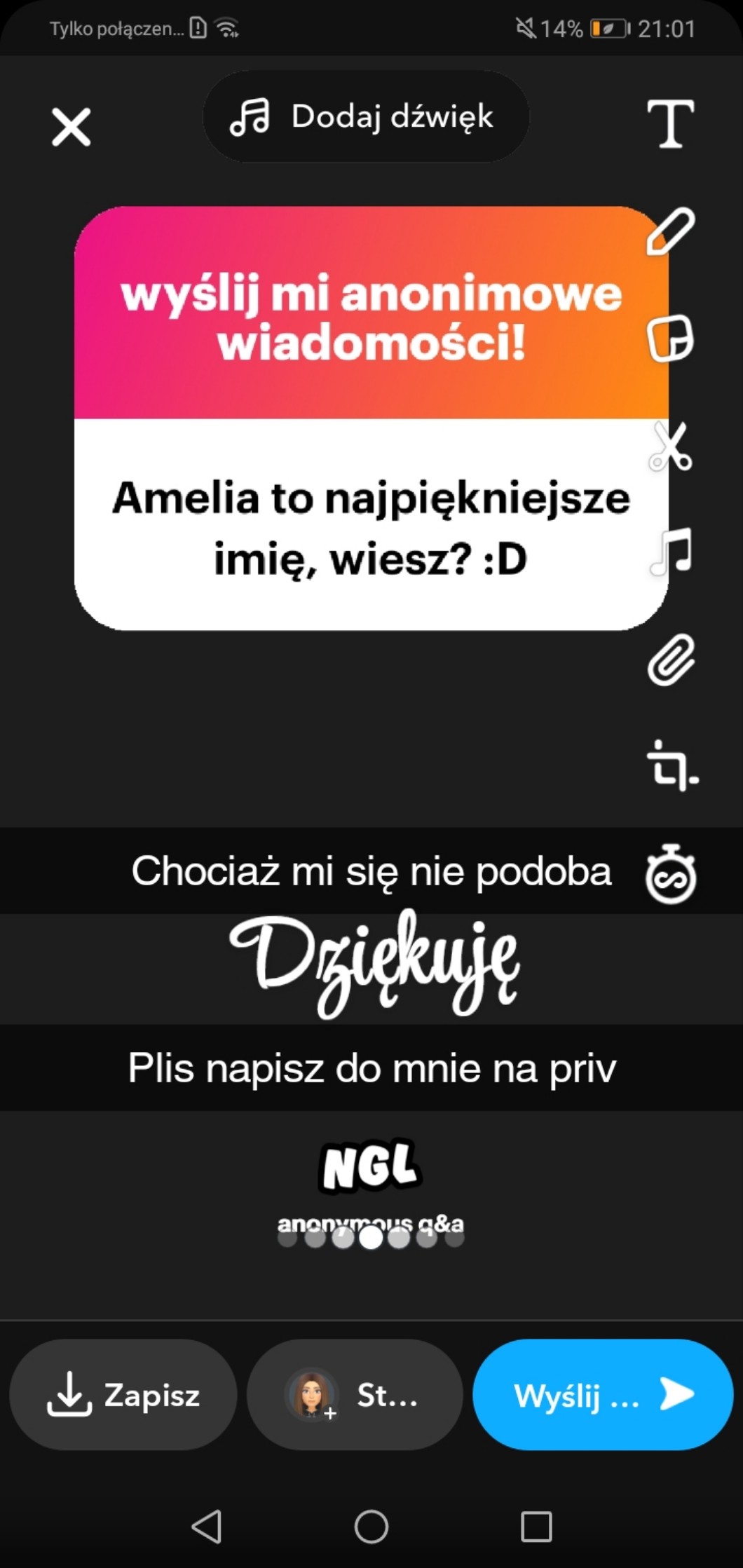Add the snap to your Story
Image resolution: width=743 pixels, height=1568 pixels.
[355, 1395]
